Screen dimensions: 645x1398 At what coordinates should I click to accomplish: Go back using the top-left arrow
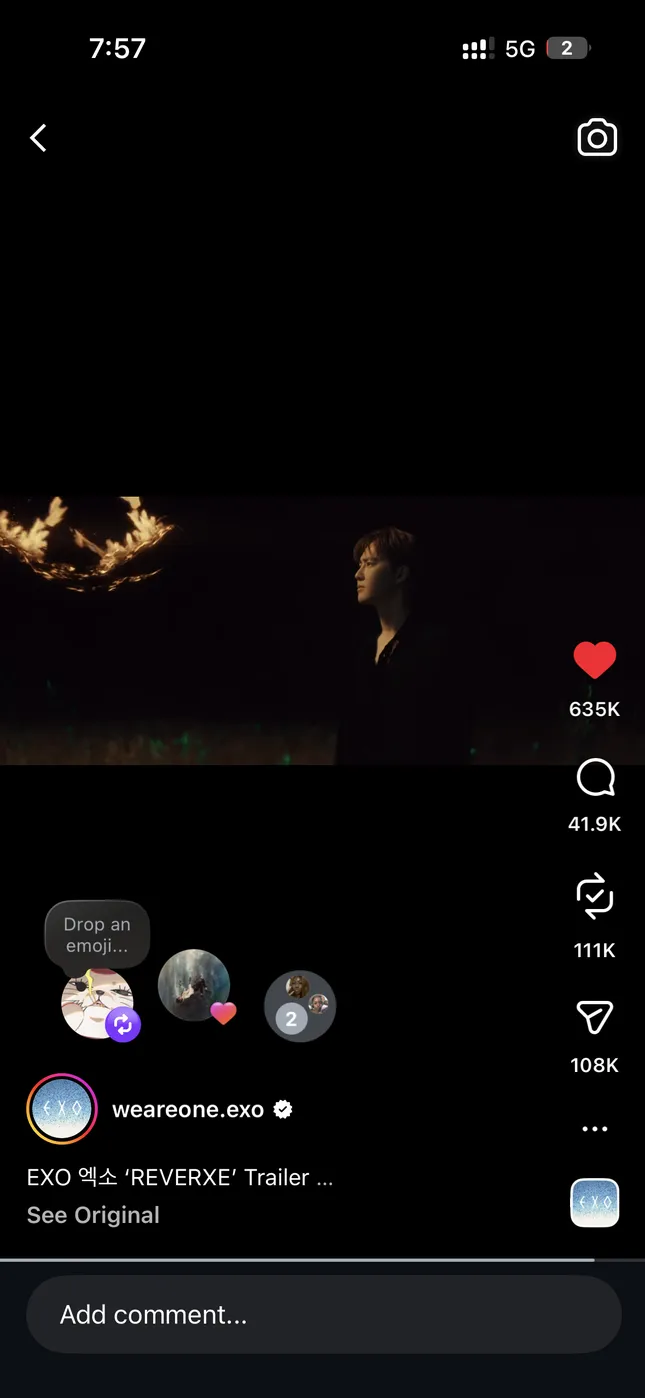coord(38,138)
